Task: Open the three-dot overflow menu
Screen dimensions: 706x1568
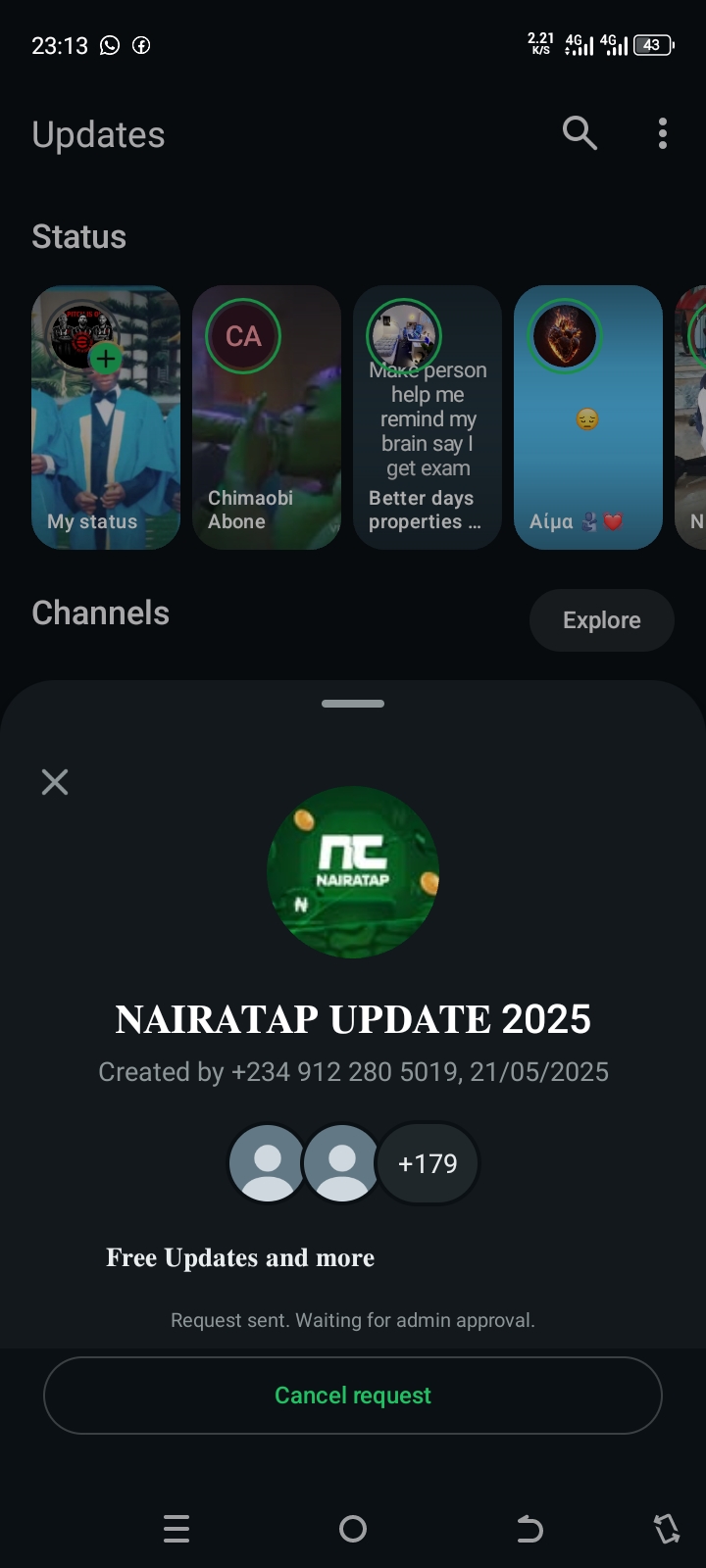Action: 663,133
